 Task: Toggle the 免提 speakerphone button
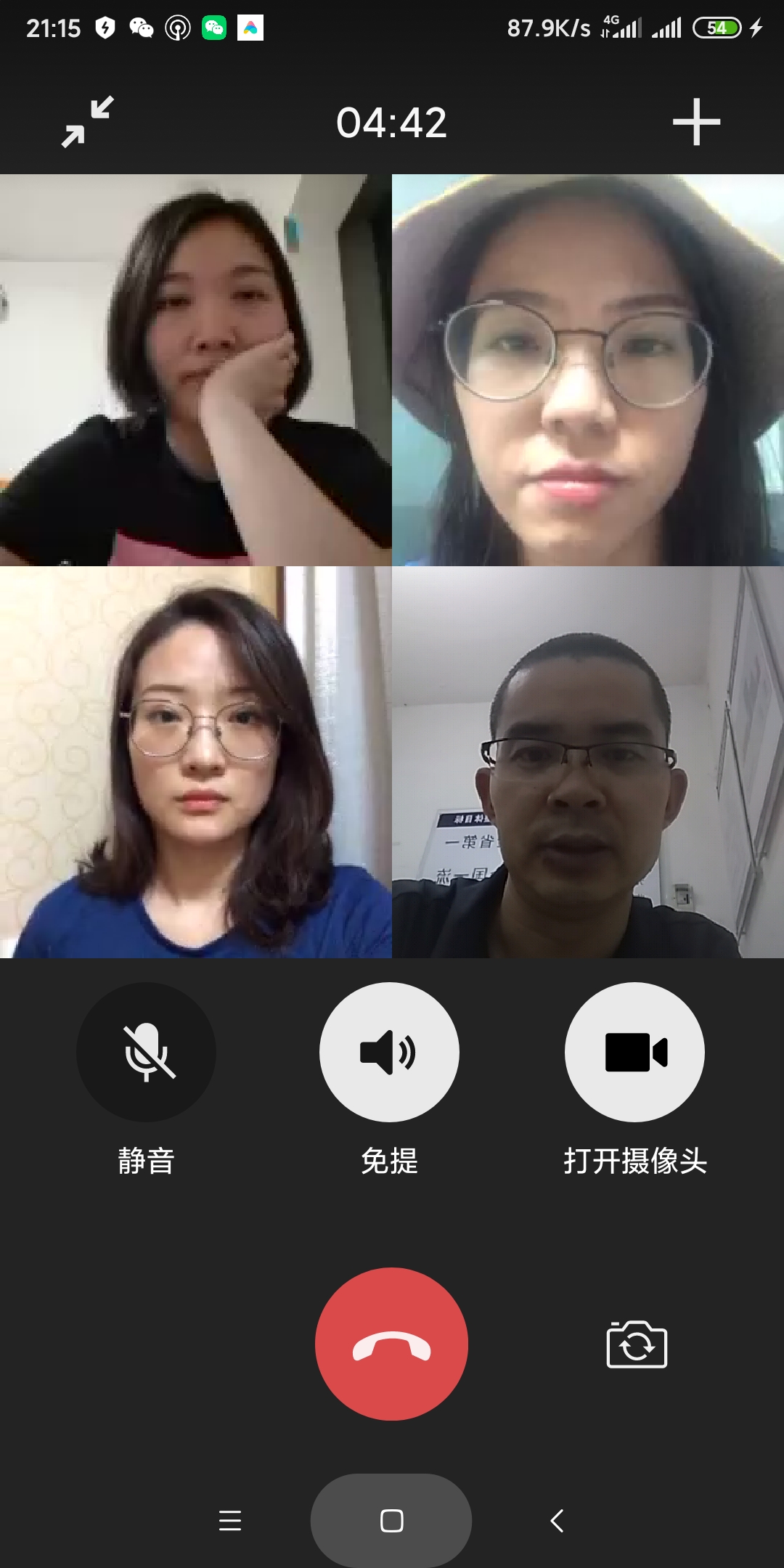[x=389, y=1052]
